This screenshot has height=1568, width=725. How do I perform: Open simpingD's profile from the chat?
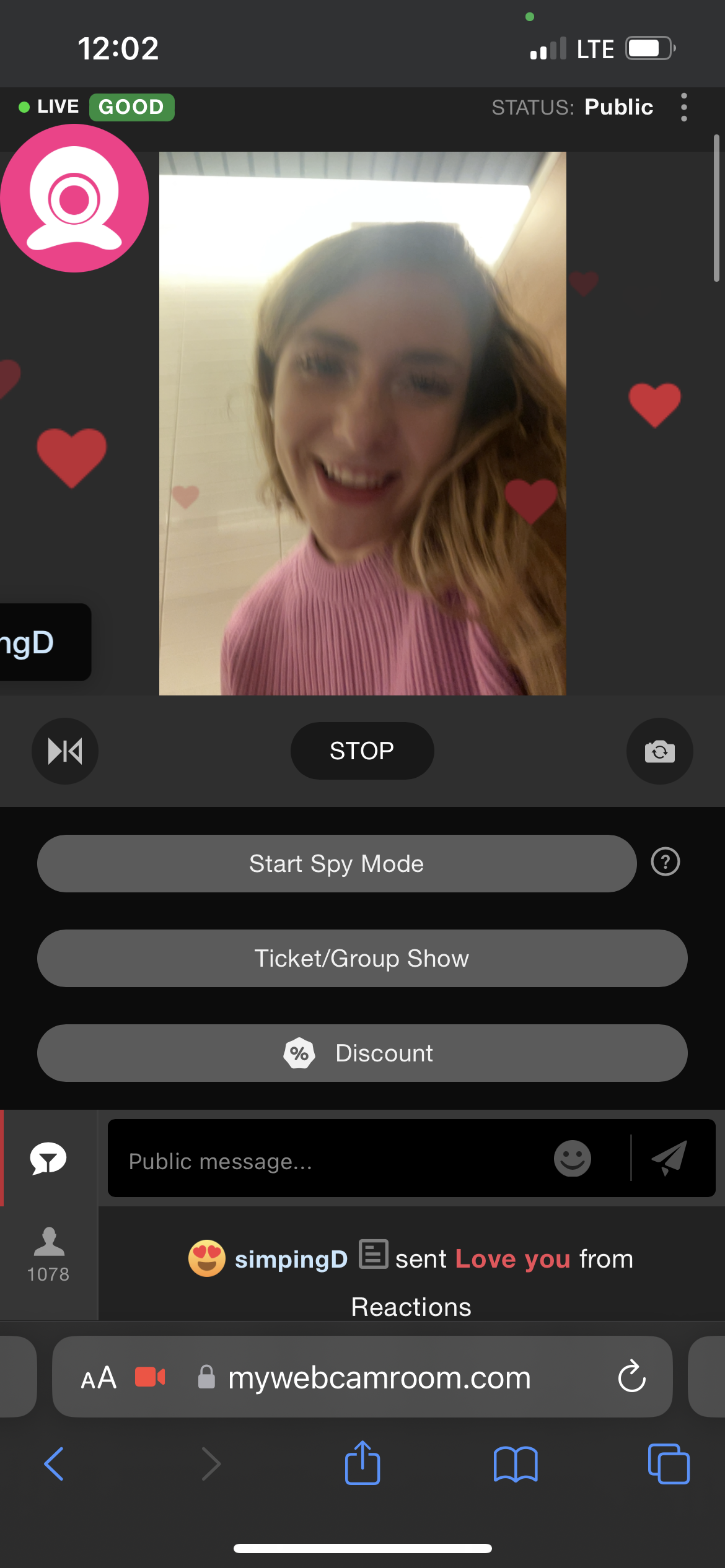point(291,1259)
